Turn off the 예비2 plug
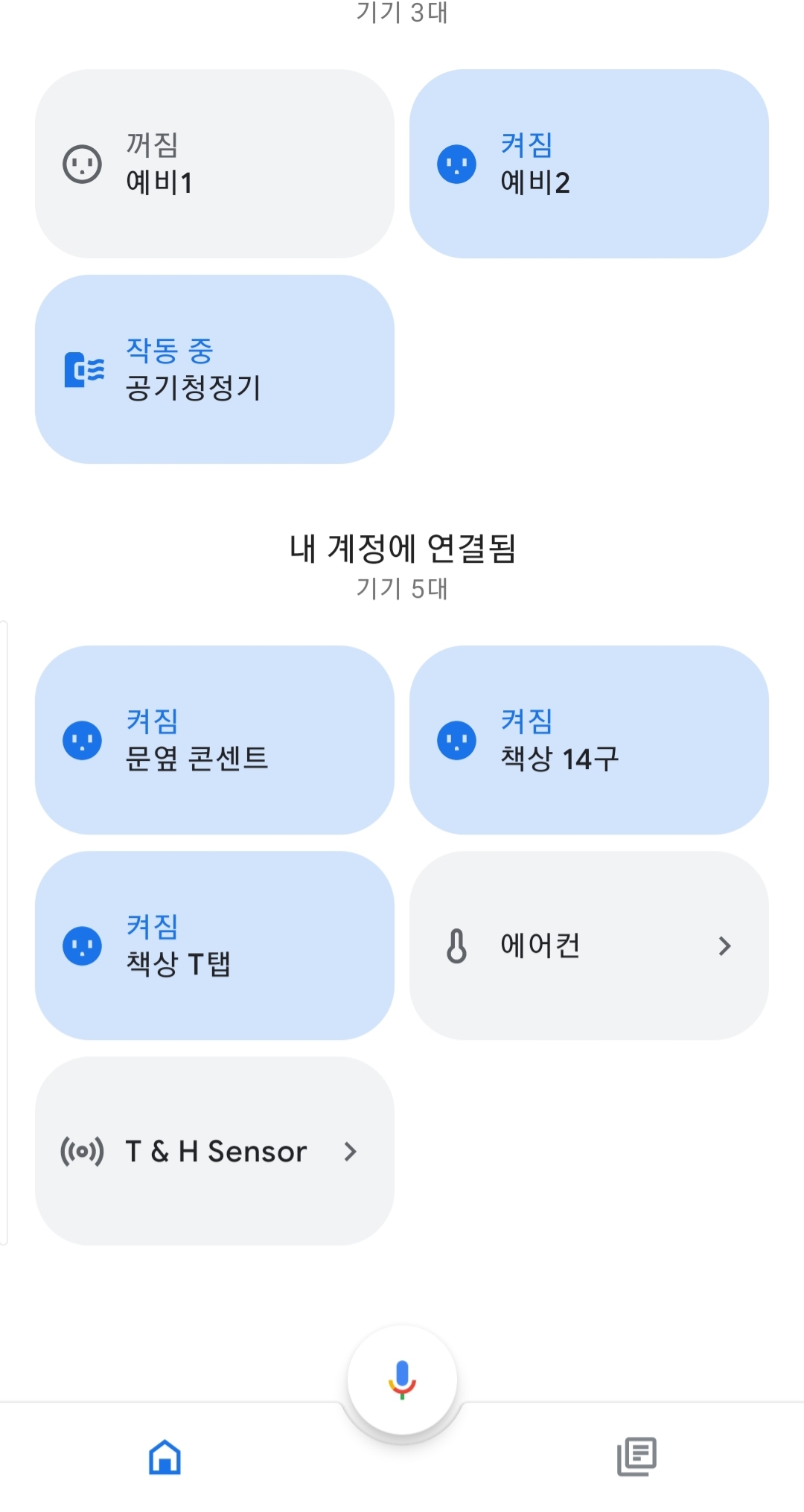The image size is (804, 1512). pyautogui.click(x=589, y=164)
